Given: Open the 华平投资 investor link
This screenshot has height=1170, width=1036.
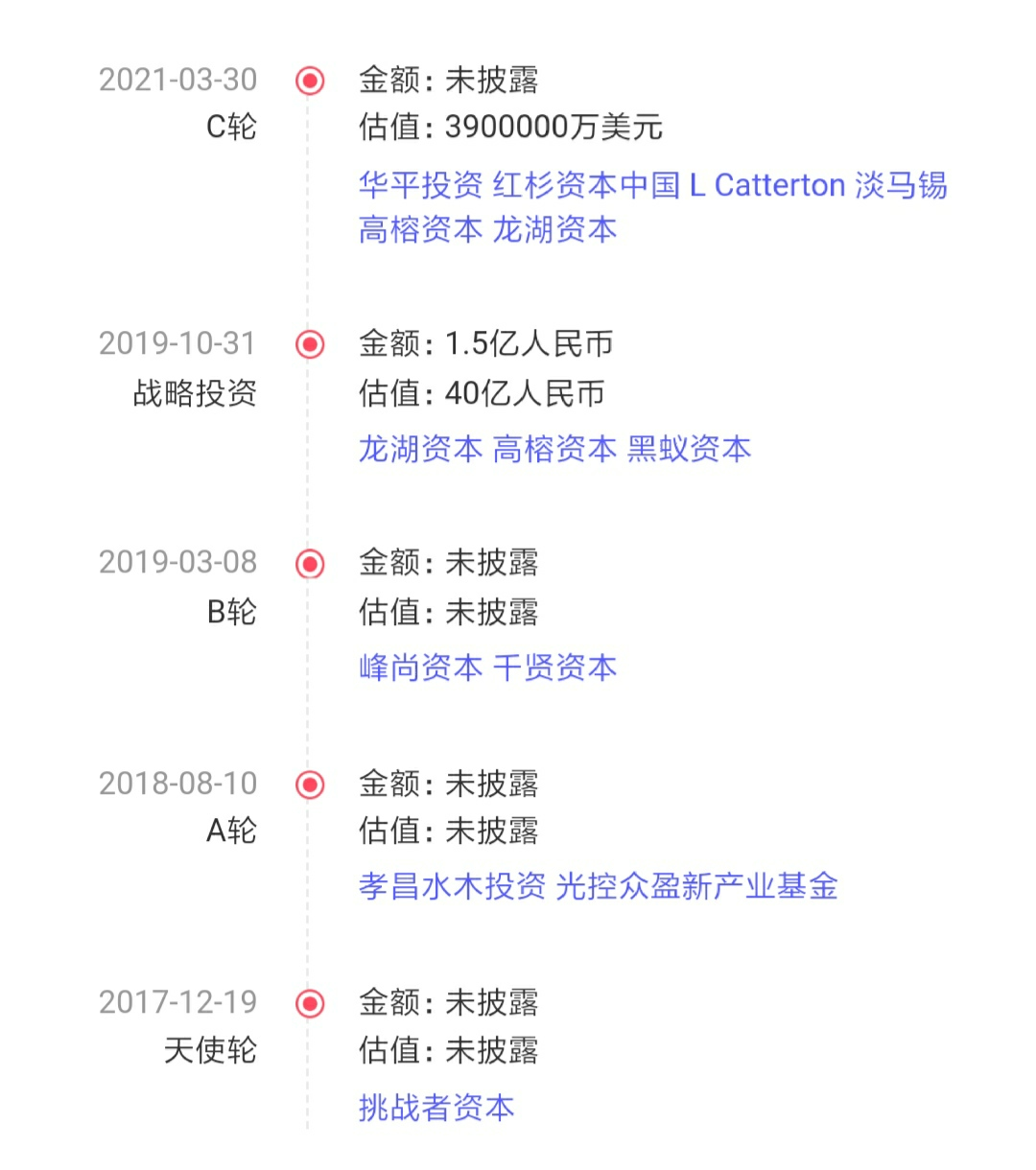Looking at the screenshot, I should click(419, 186).
